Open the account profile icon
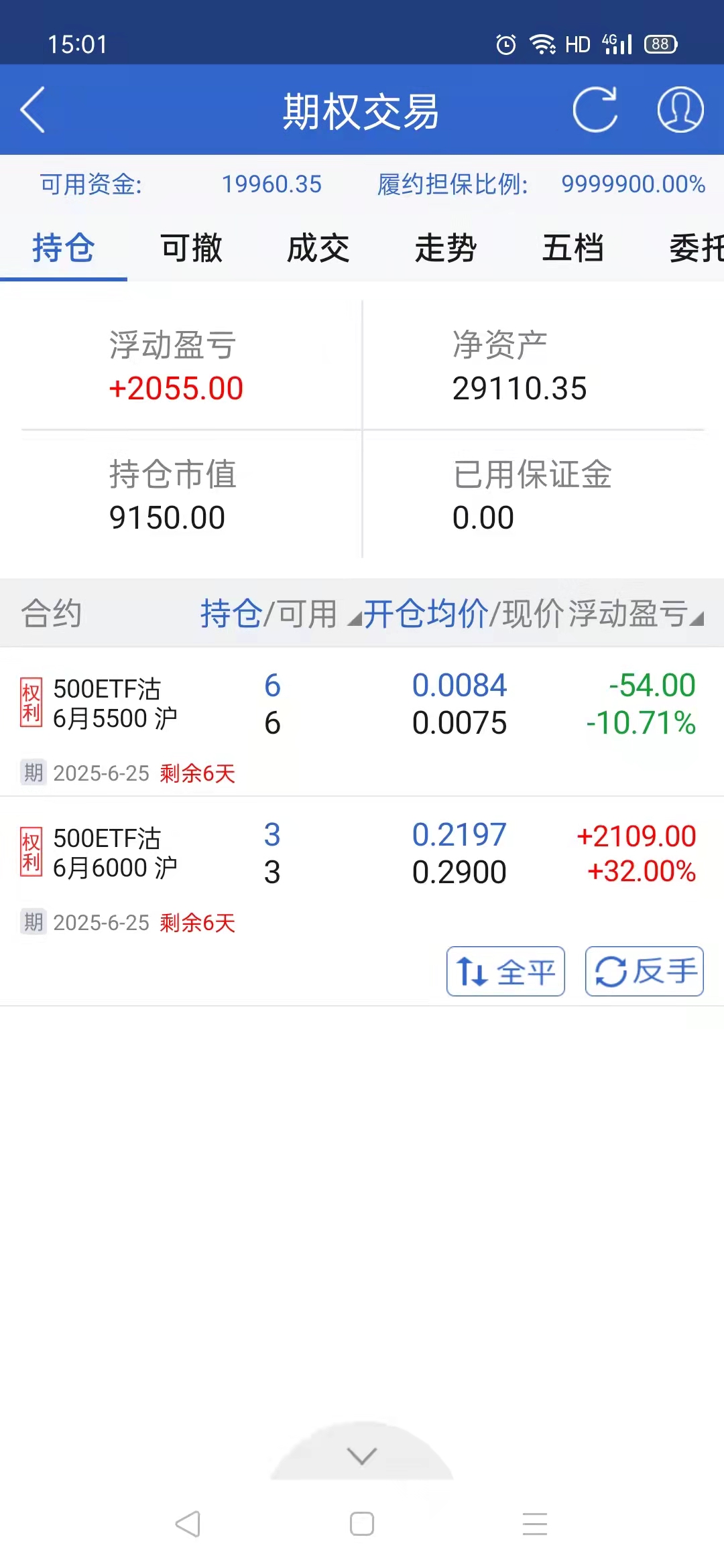This screenshot has height=1568, width=724. coord(680,110)
